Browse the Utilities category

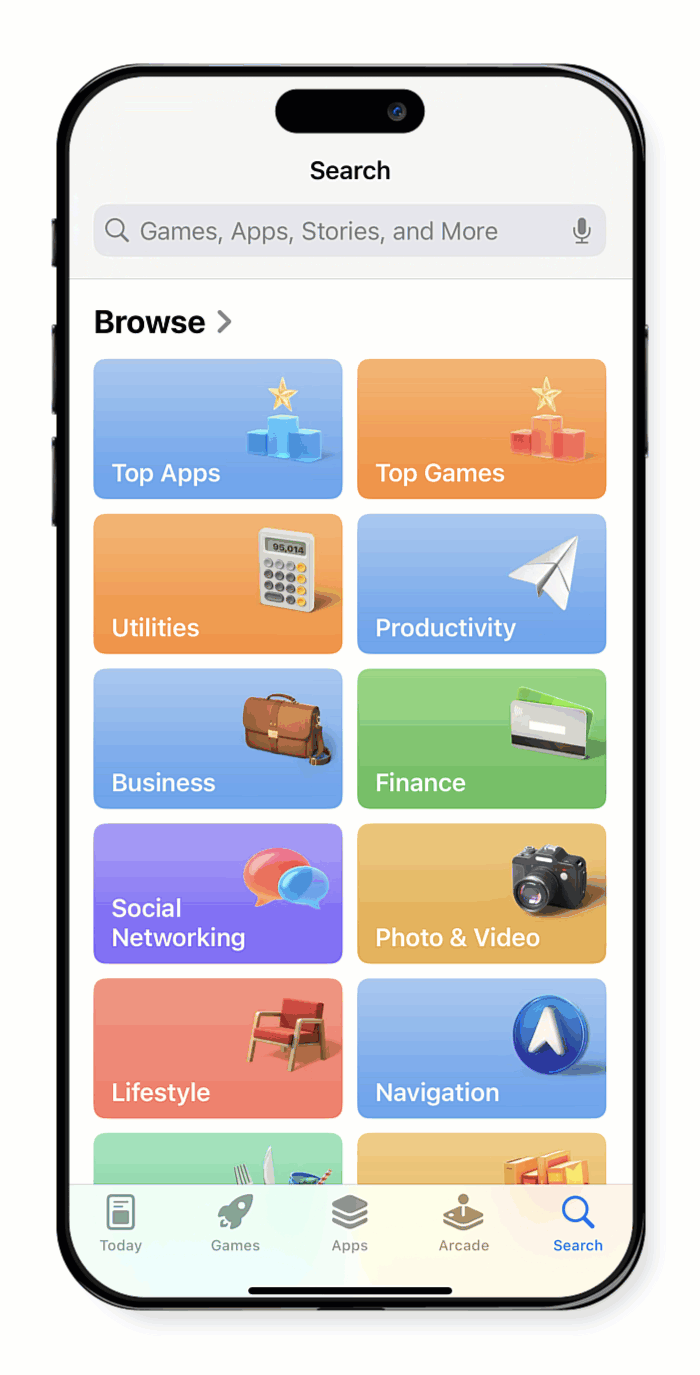click(x=218, y=584)
